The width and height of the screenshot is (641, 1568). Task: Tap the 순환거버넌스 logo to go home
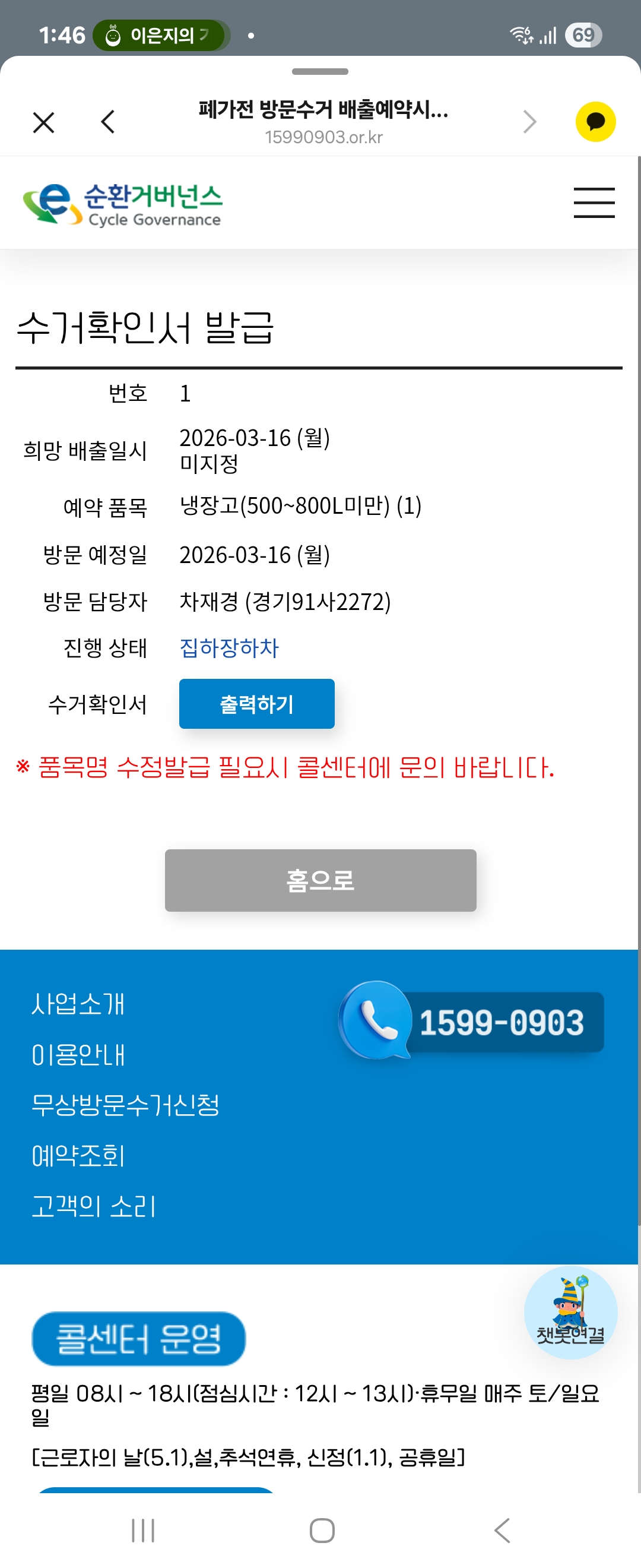tap(122, 204)
